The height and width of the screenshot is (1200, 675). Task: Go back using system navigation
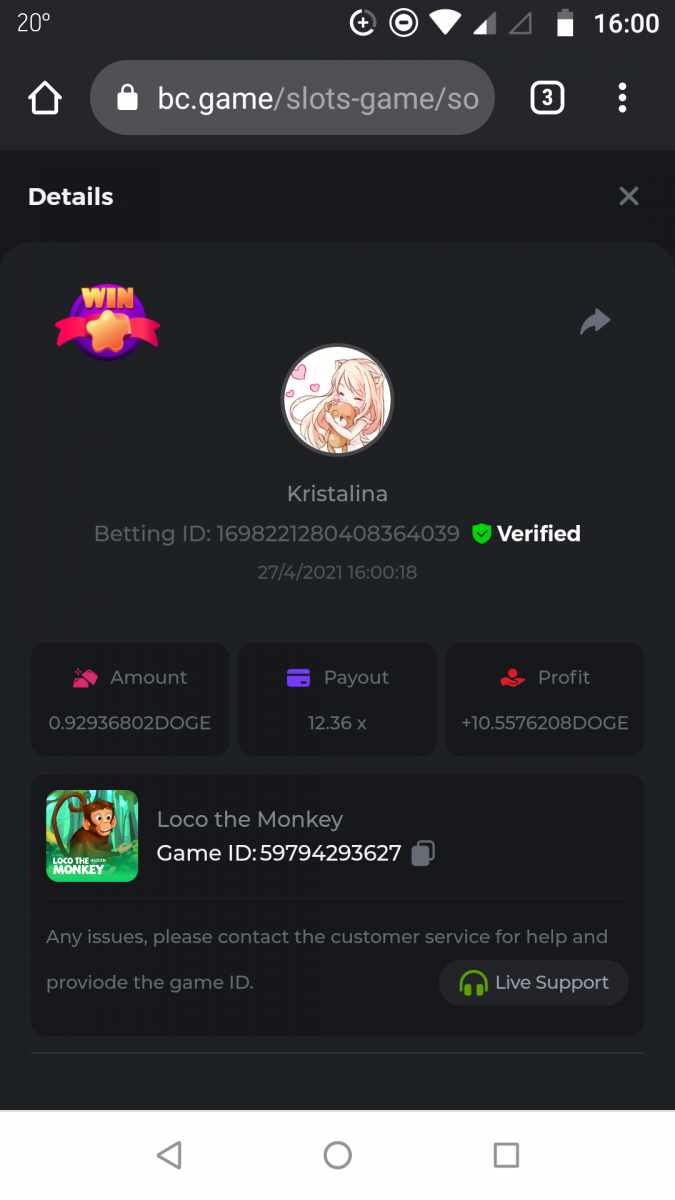[x=169, y=1155]
